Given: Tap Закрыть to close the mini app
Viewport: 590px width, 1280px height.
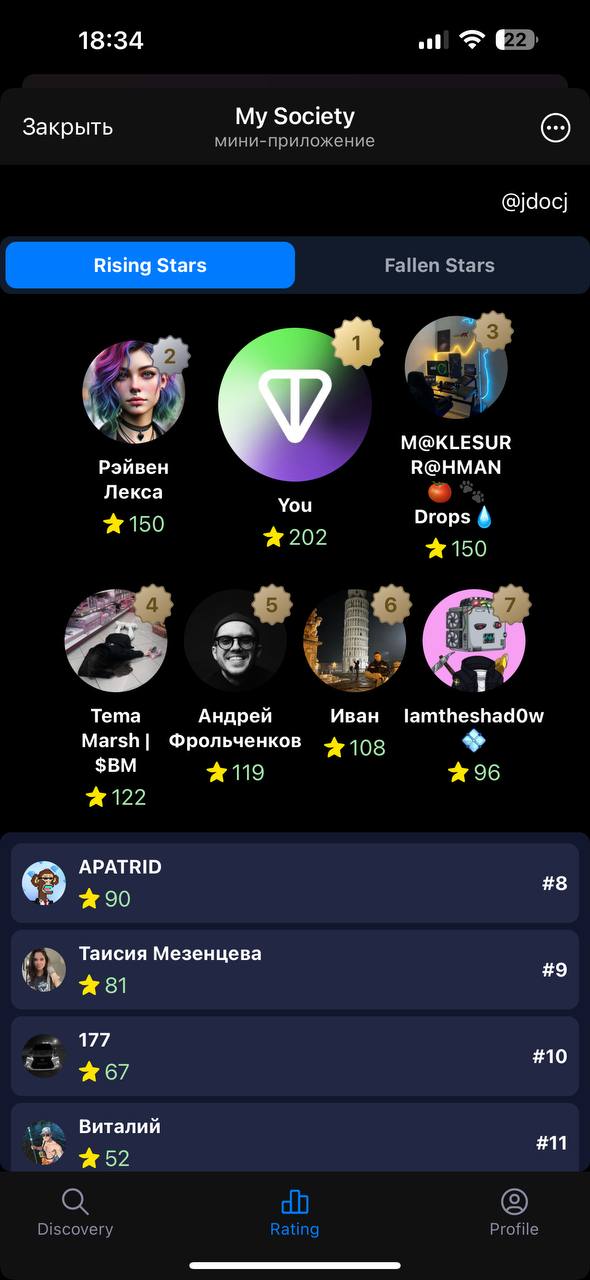Looking at the screenshot, I should click(68, 127).
